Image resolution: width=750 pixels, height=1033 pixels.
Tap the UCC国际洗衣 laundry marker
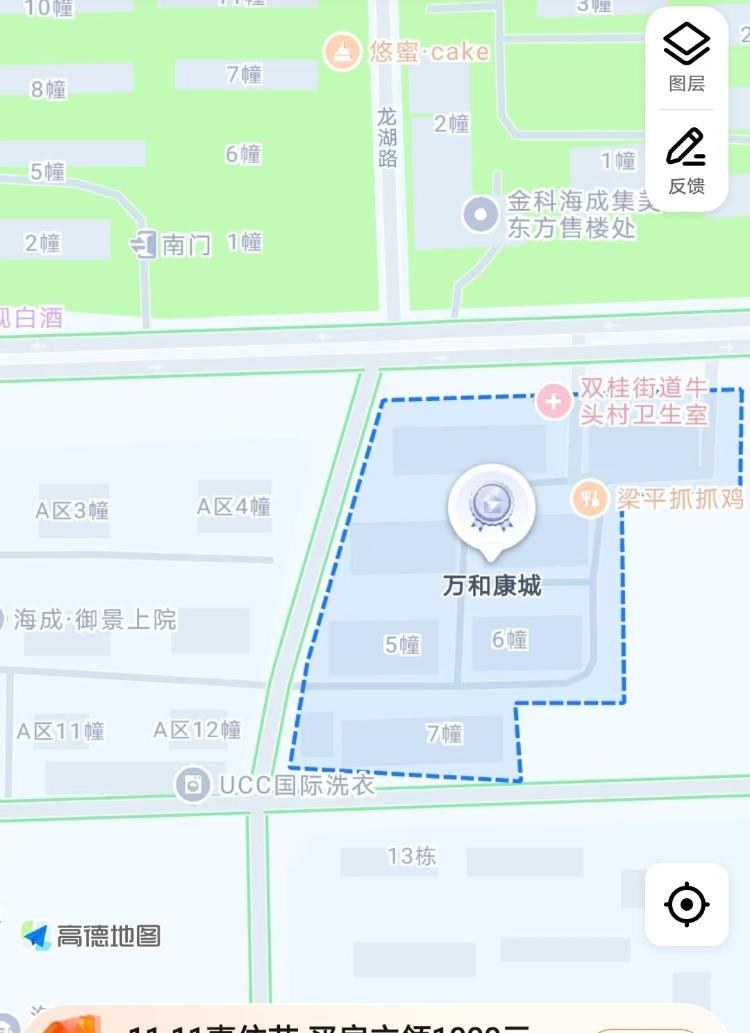click(x=192, y=784)
